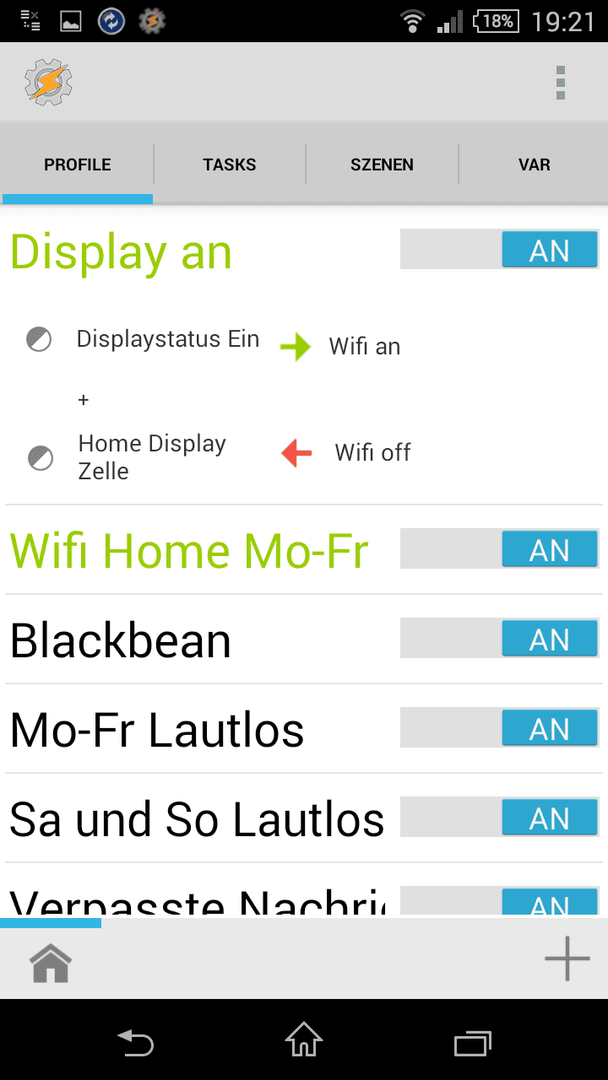Switch to the Szenen tab

[382, 165]
